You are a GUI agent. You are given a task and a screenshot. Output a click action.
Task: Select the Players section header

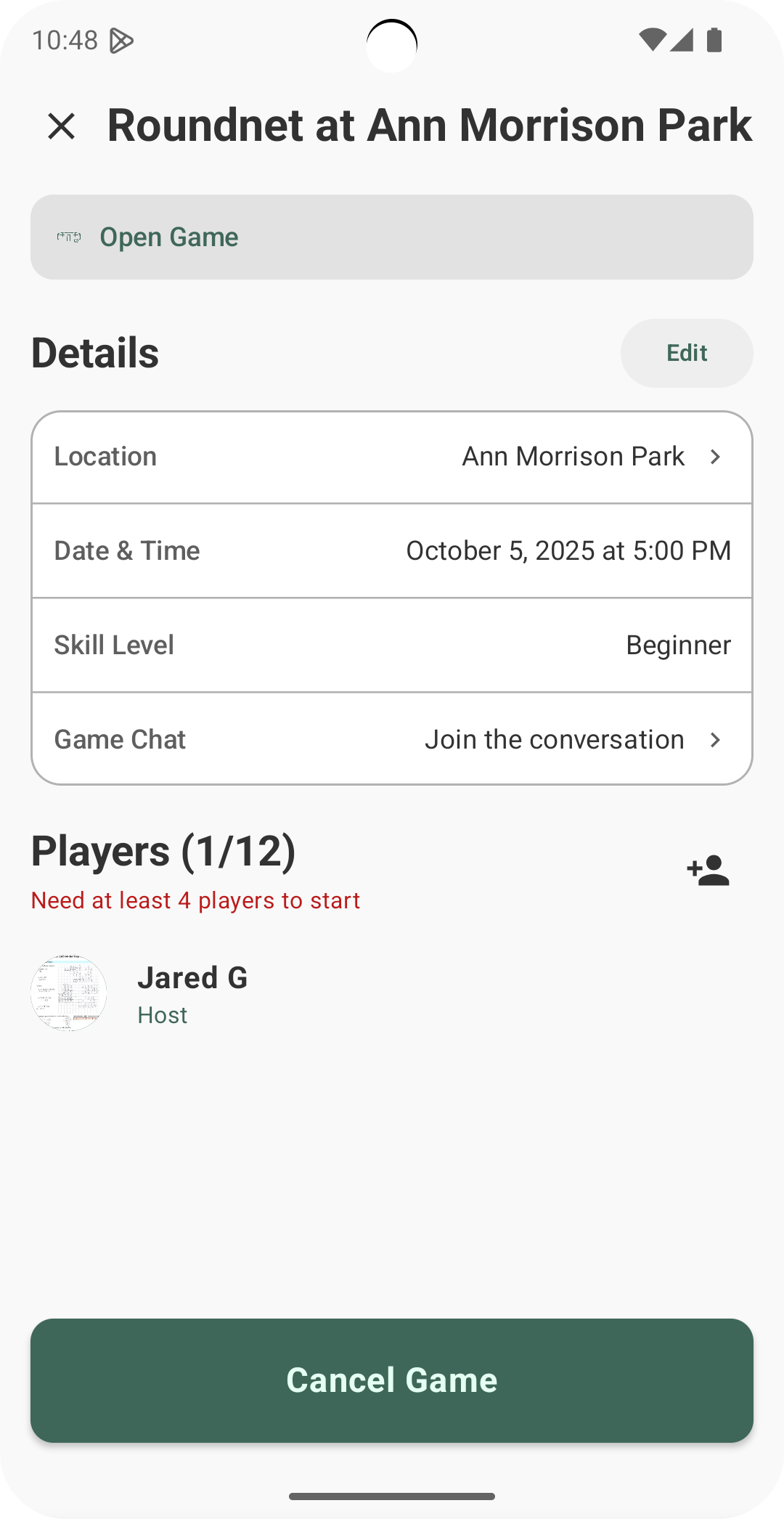[x=163, y=850]
